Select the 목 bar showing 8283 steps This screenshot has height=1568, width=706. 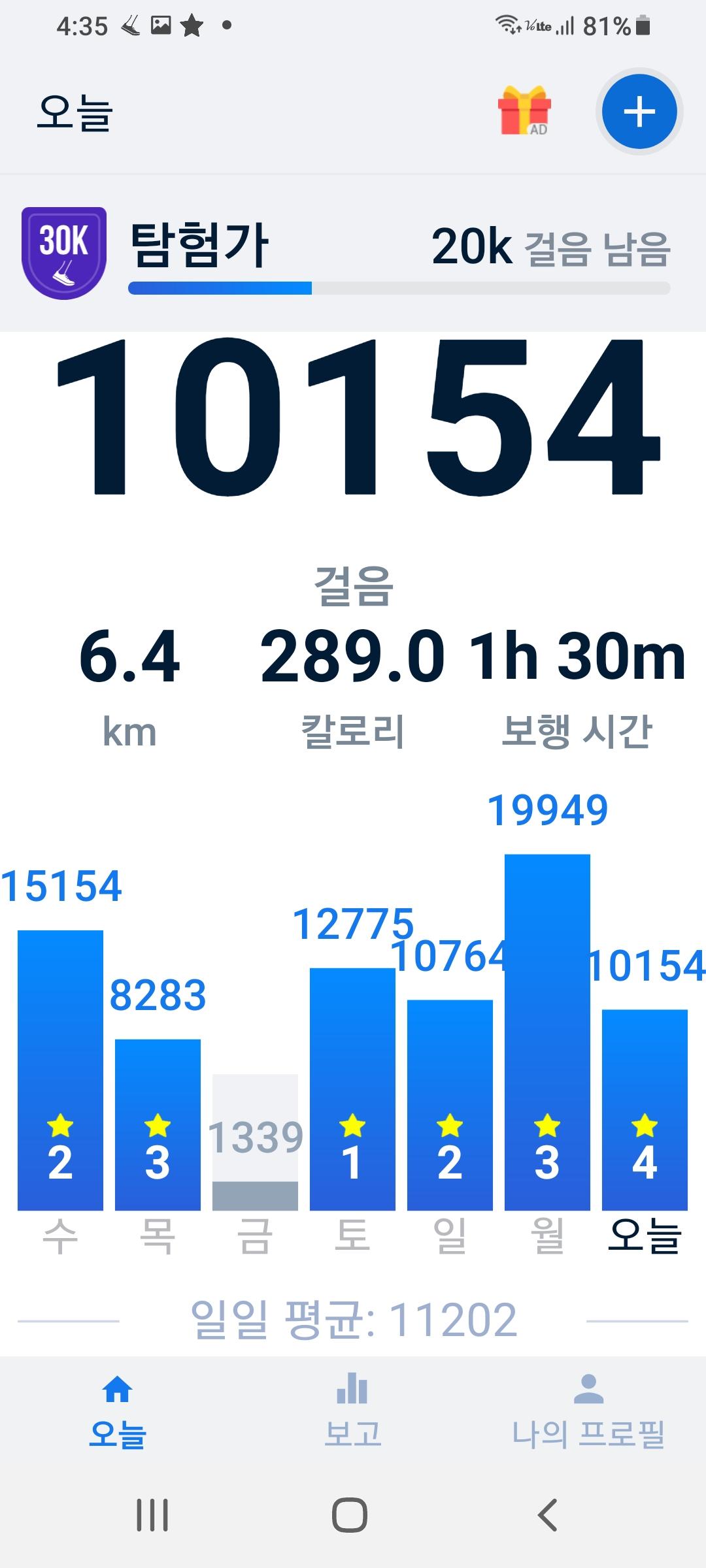coord(158,1124)
